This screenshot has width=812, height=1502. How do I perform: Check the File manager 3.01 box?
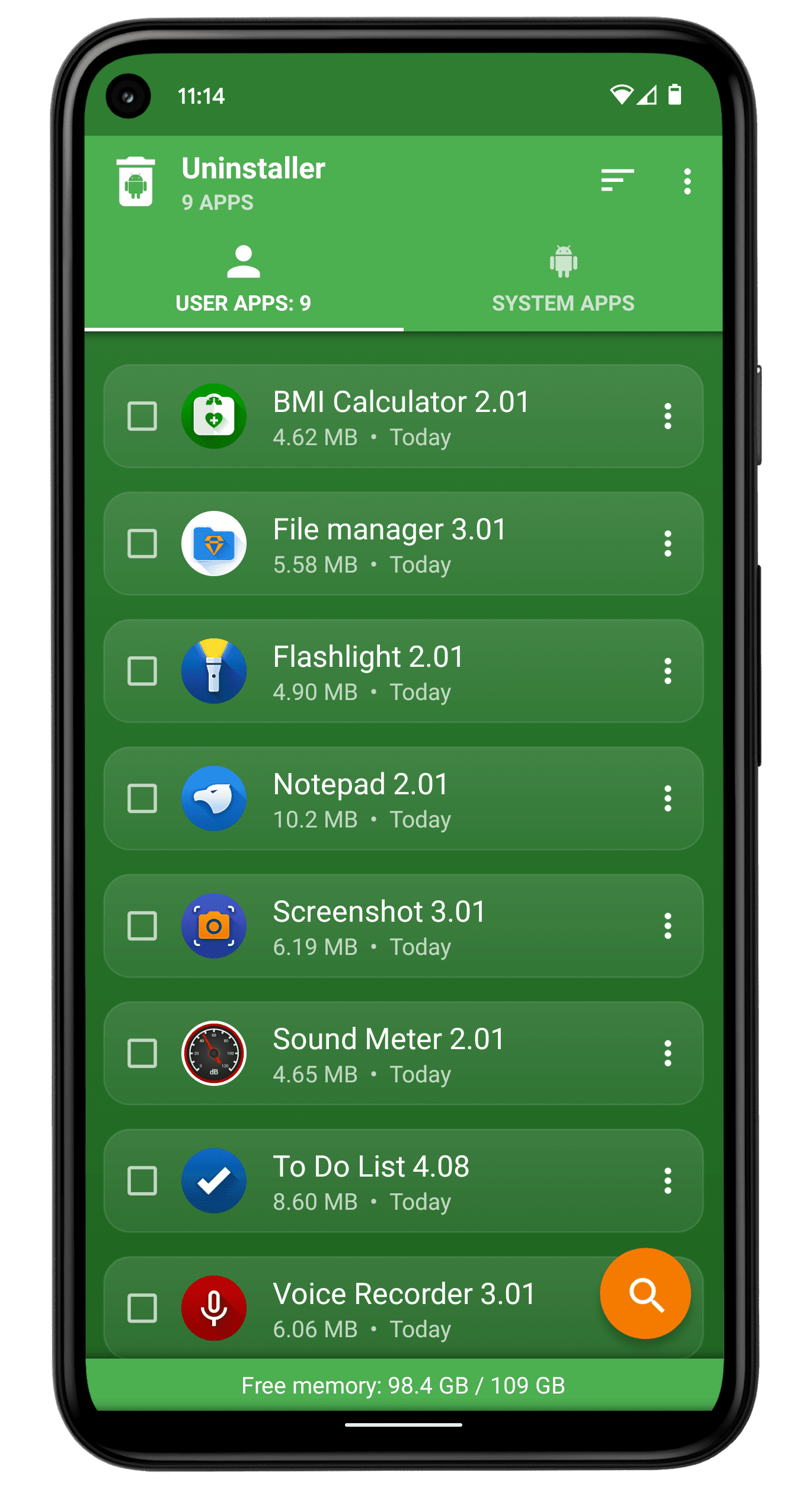(x=142, y=544)
